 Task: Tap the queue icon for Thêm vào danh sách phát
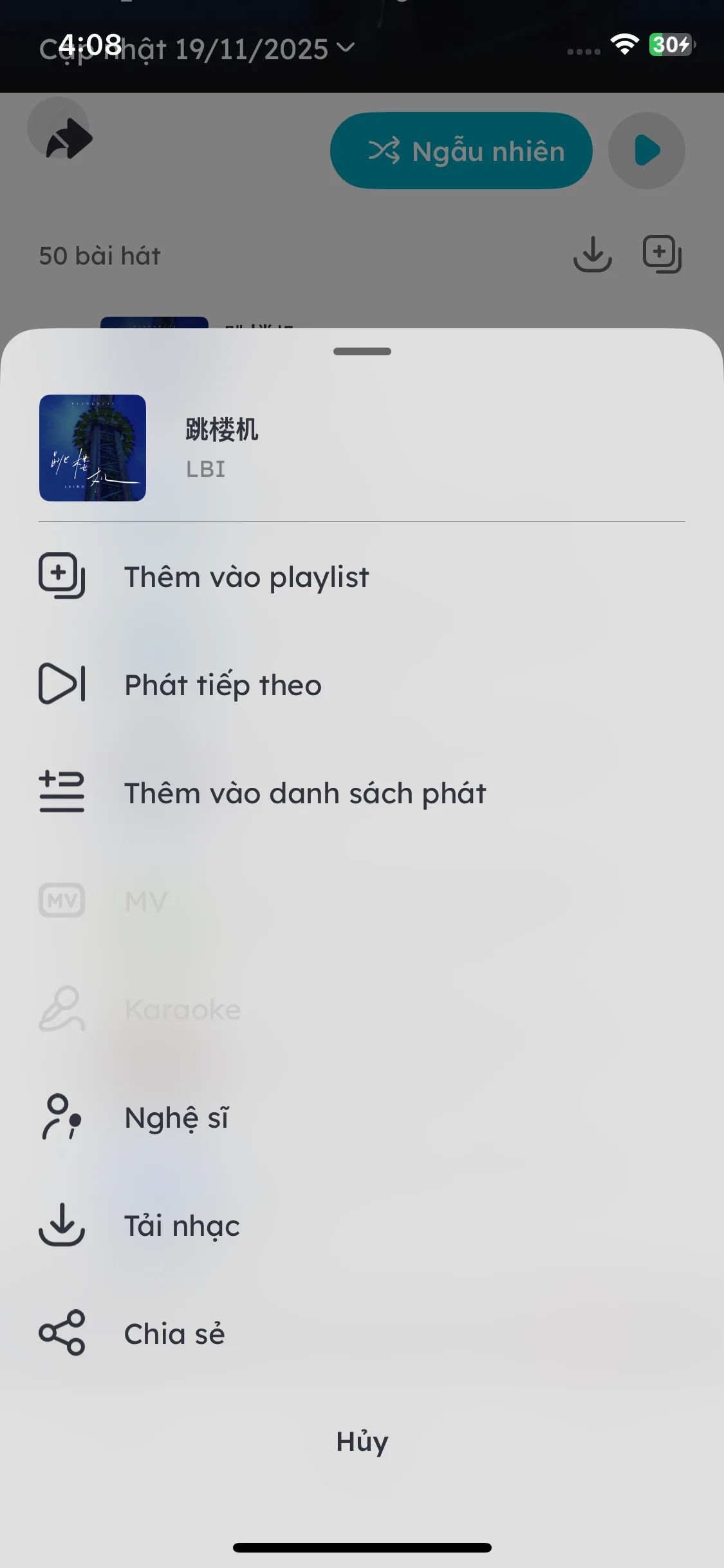pyautogui.click(x=61, y=792)
